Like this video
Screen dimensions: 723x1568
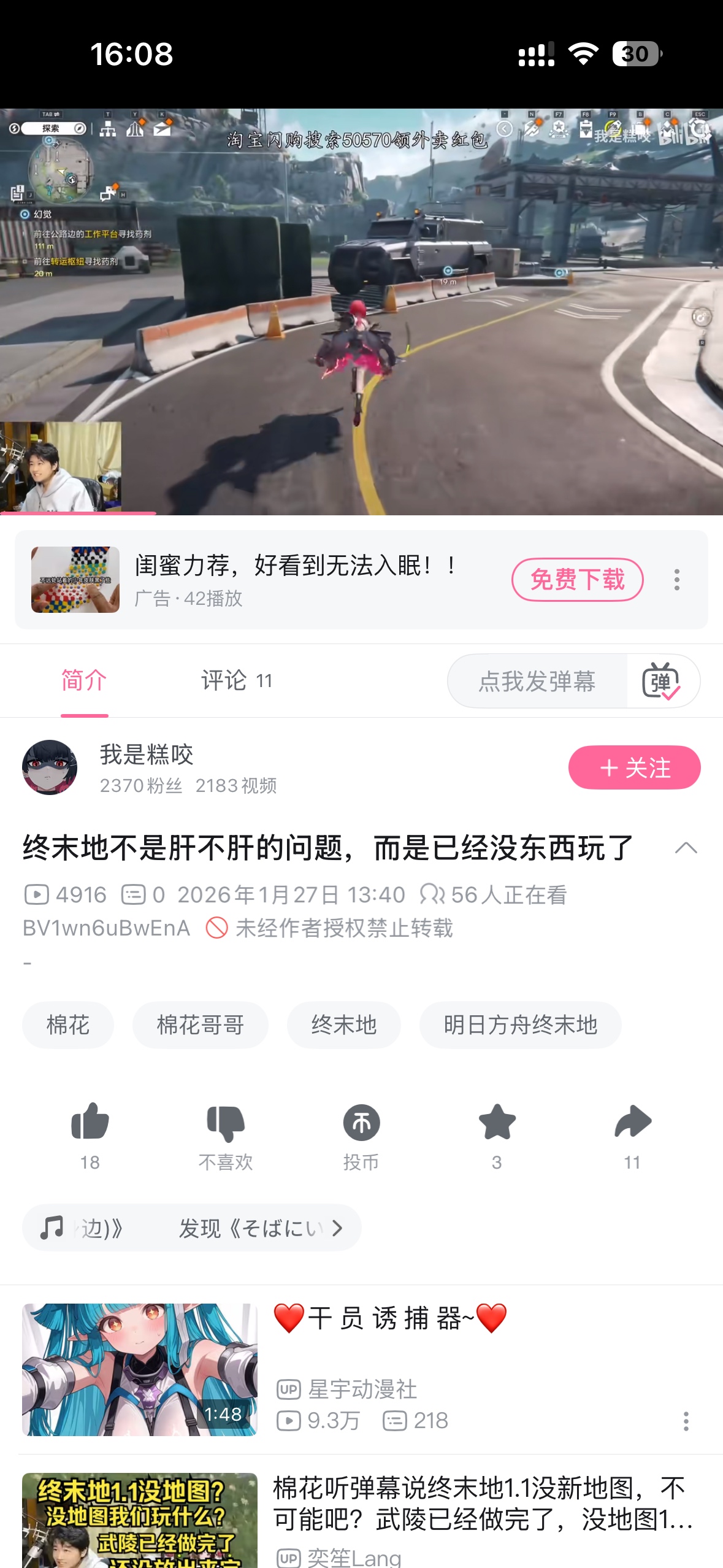tap(90, 1123)
